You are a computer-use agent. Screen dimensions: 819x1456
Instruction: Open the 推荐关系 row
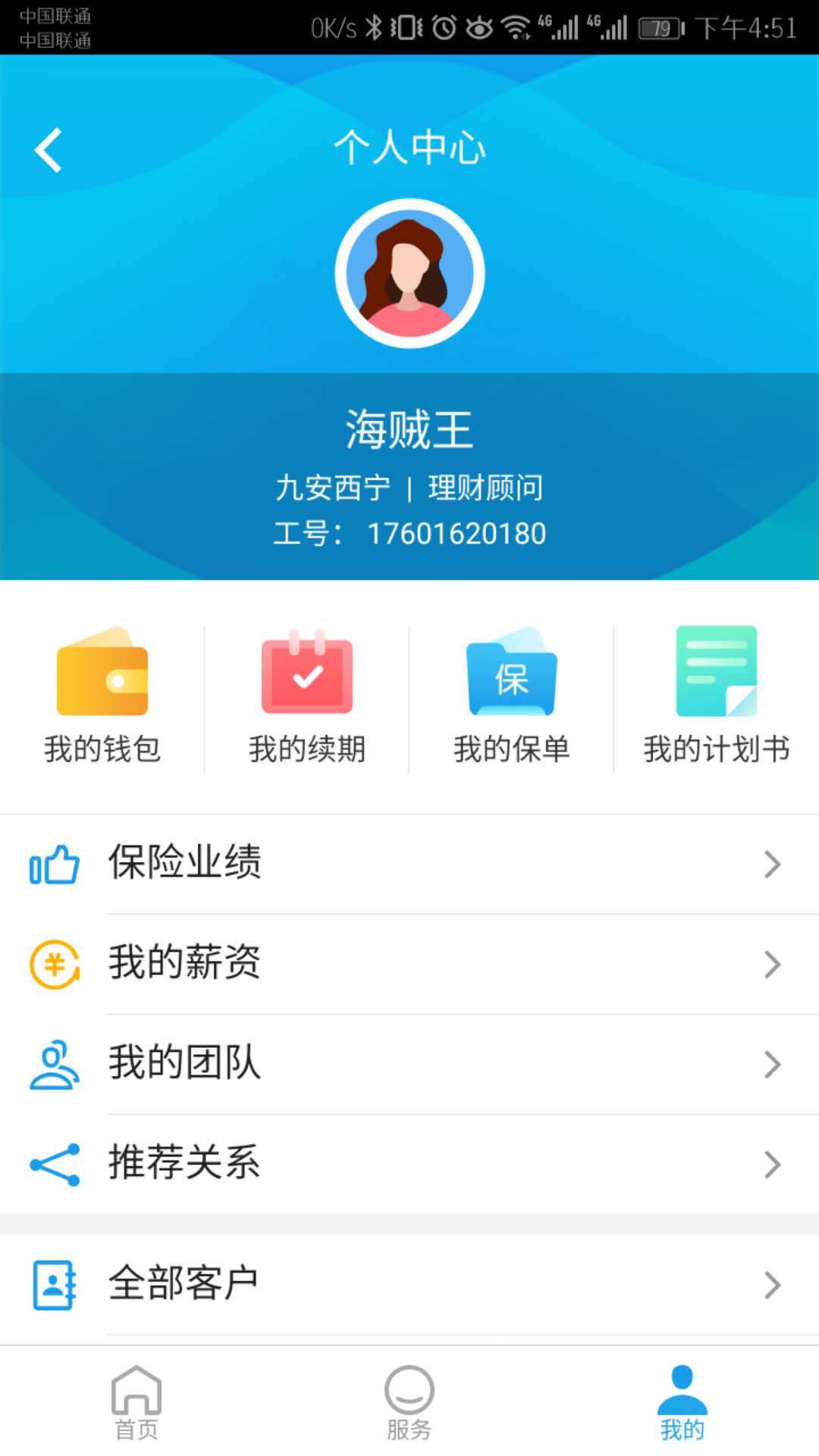coord(409,1164)
